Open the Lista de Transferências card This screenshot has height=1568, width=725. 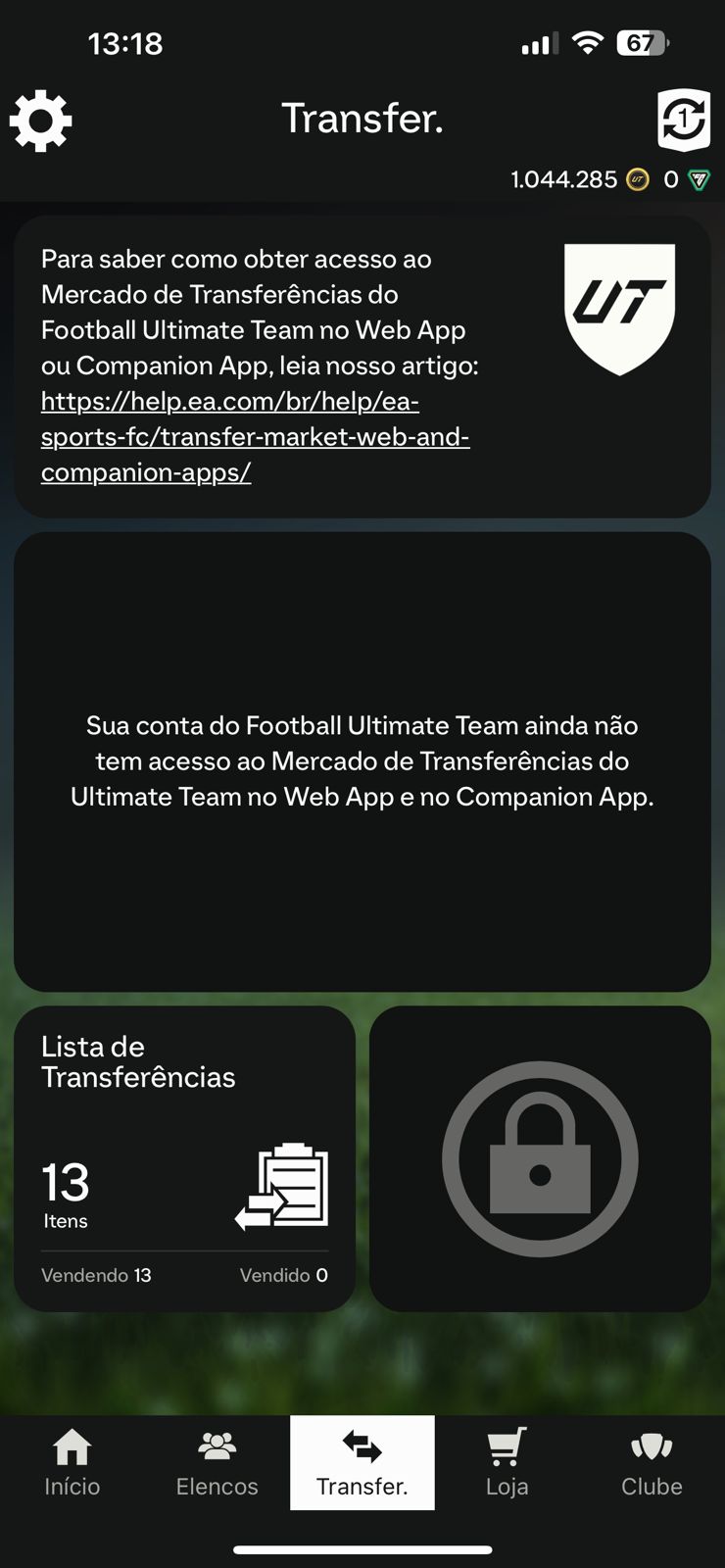(x=184, y=1158)
